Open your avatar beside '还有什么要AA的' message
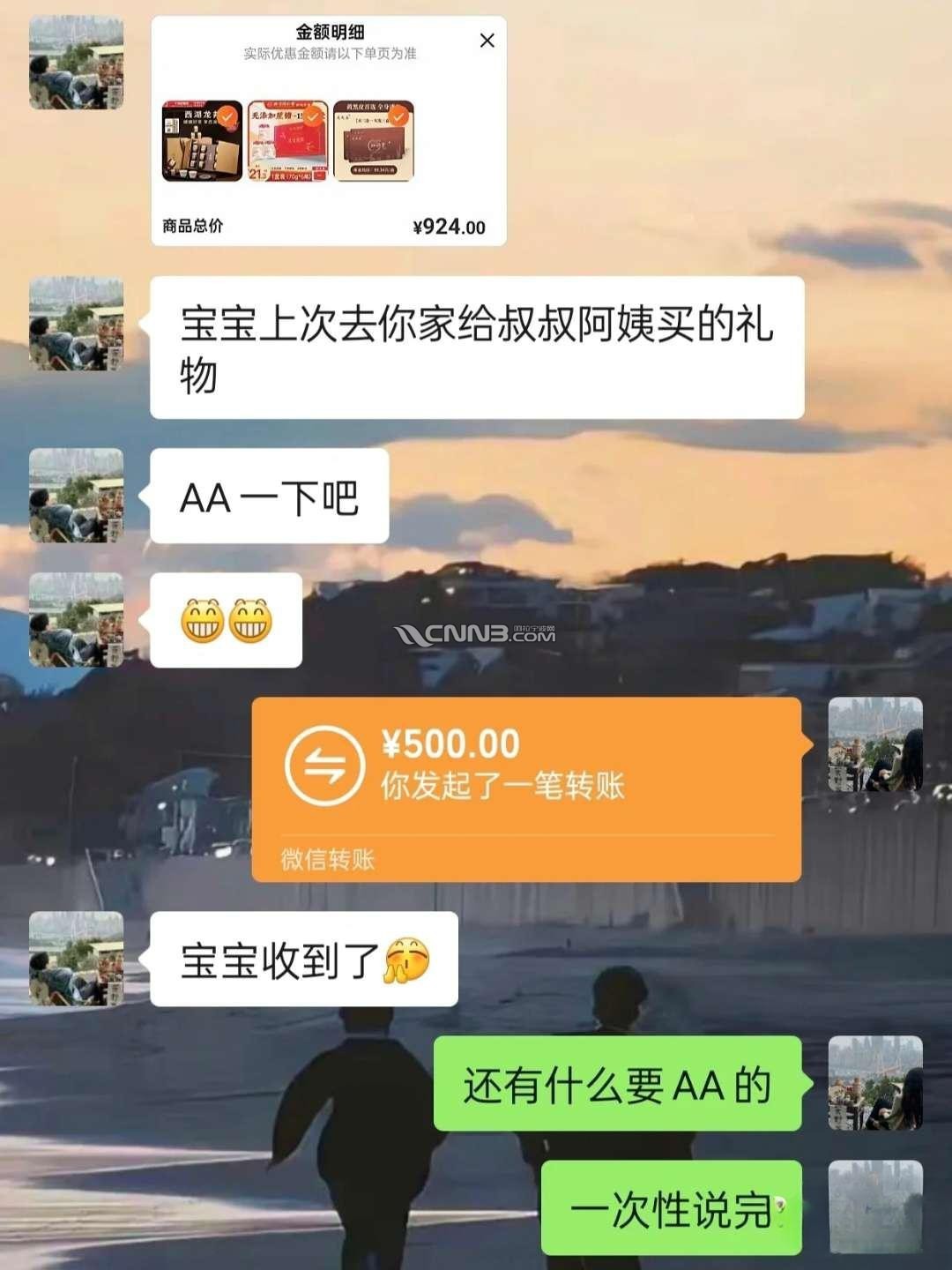Screen dimensions: 952x1270 pos(874,1083)
